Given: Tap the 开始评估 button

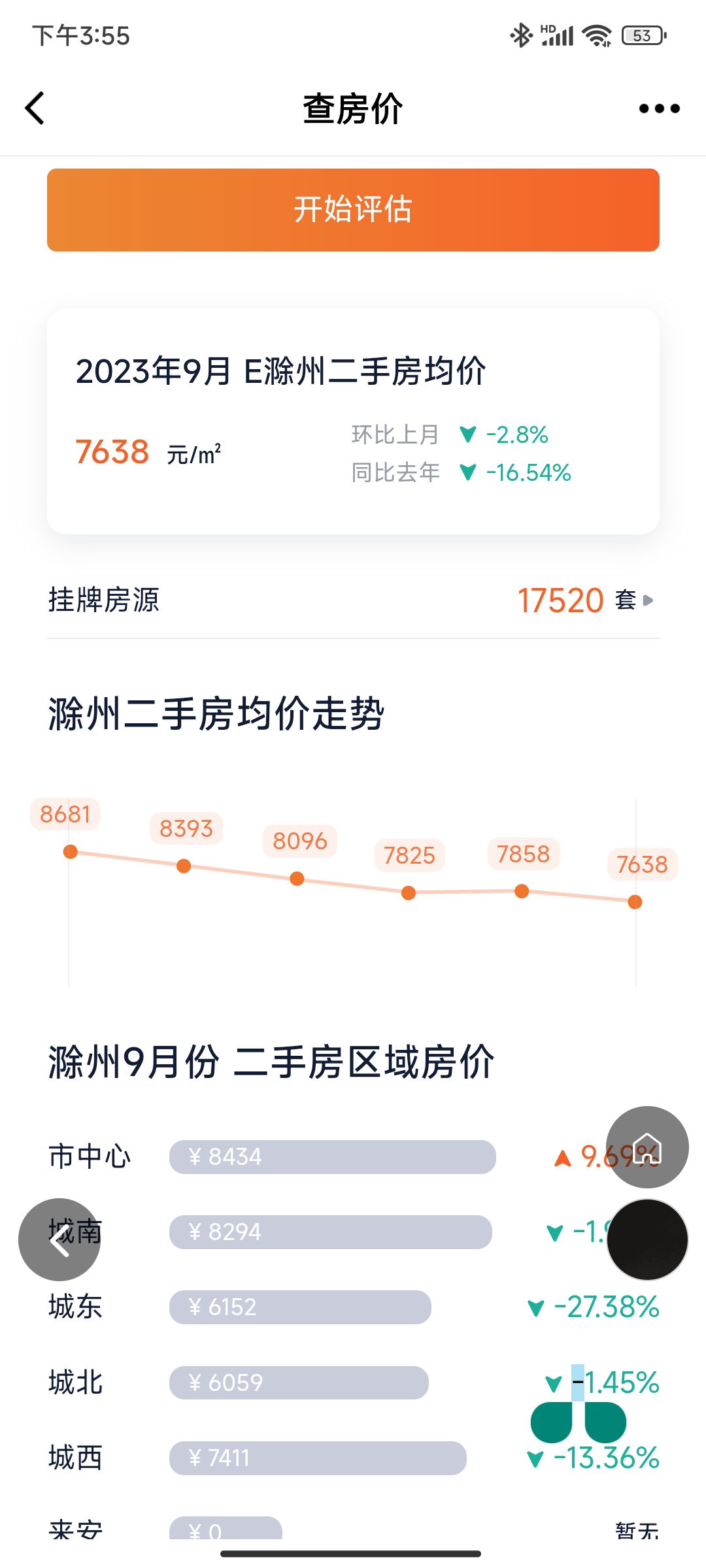Looking at the screenshot, I should 353,210.
